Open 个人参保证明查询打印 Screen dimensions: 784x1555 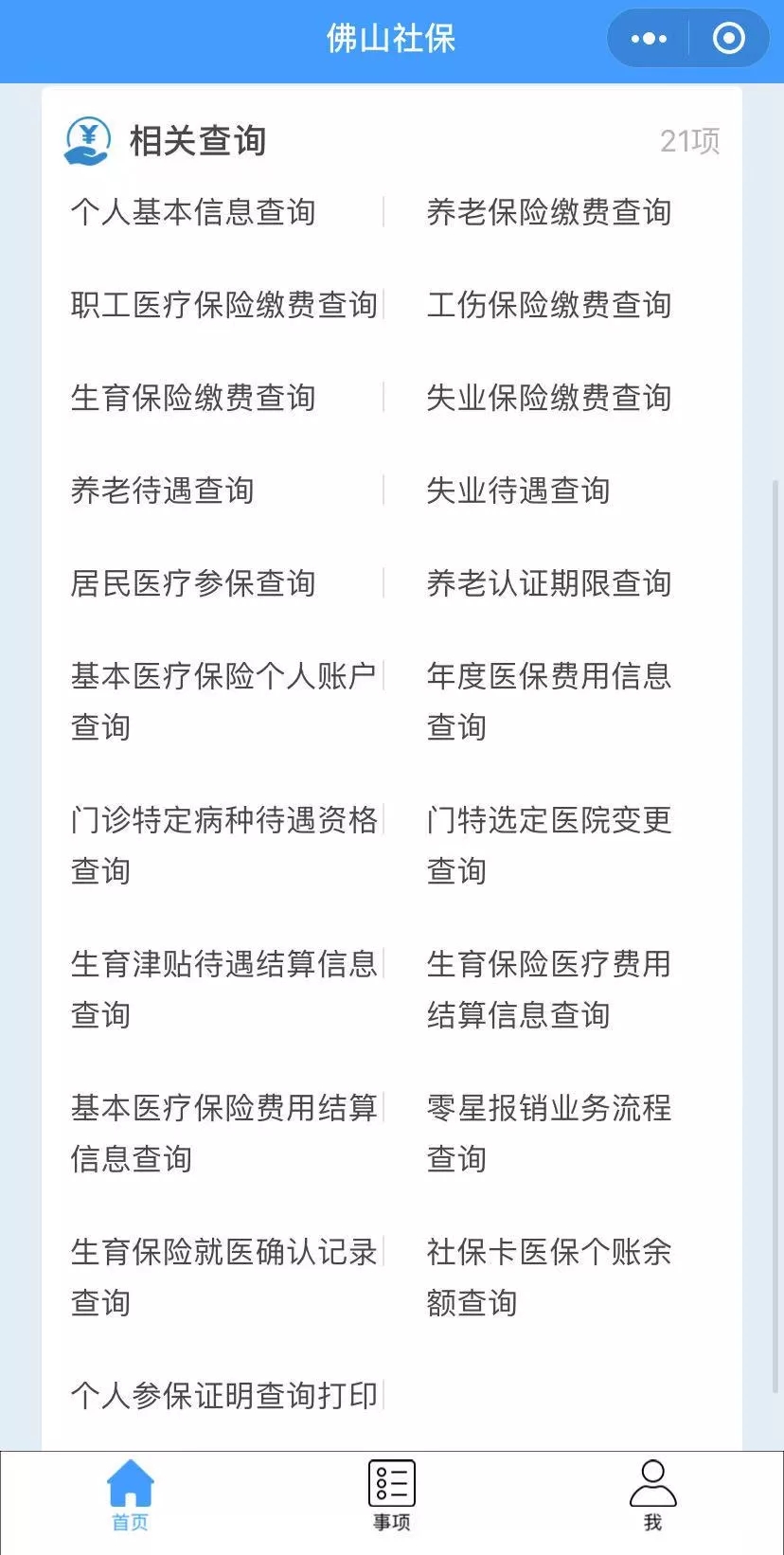(223, 1395)
